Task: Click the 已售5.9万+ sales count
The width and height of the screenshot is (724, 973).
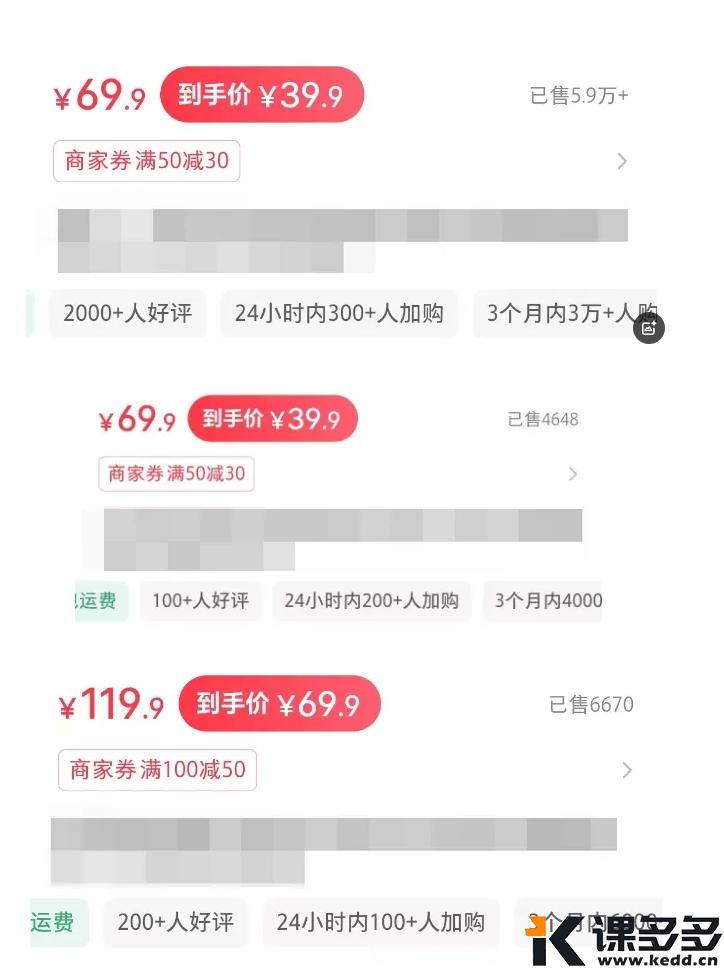Action: 577,95
